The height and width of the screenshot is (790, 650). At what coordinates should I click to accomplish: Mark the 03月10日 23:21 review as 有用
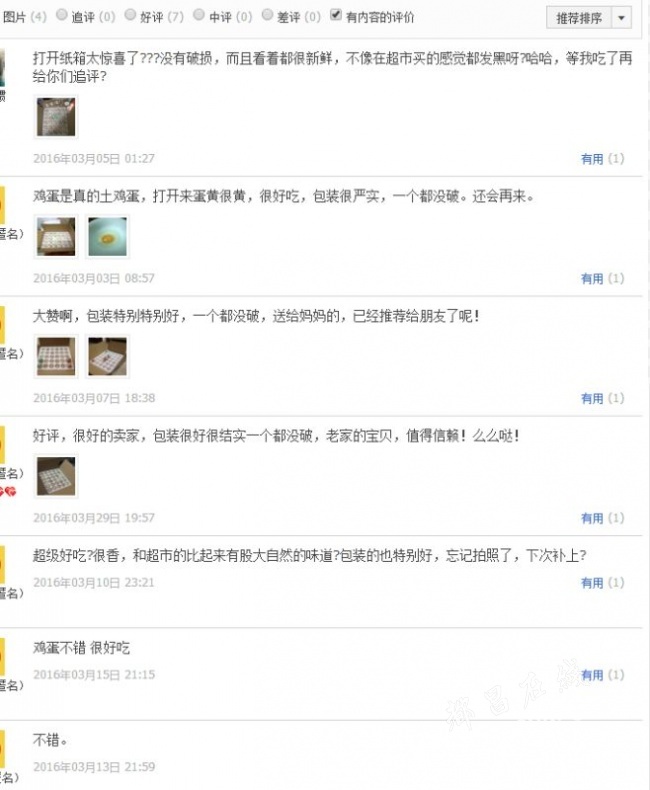coord(592,583)
